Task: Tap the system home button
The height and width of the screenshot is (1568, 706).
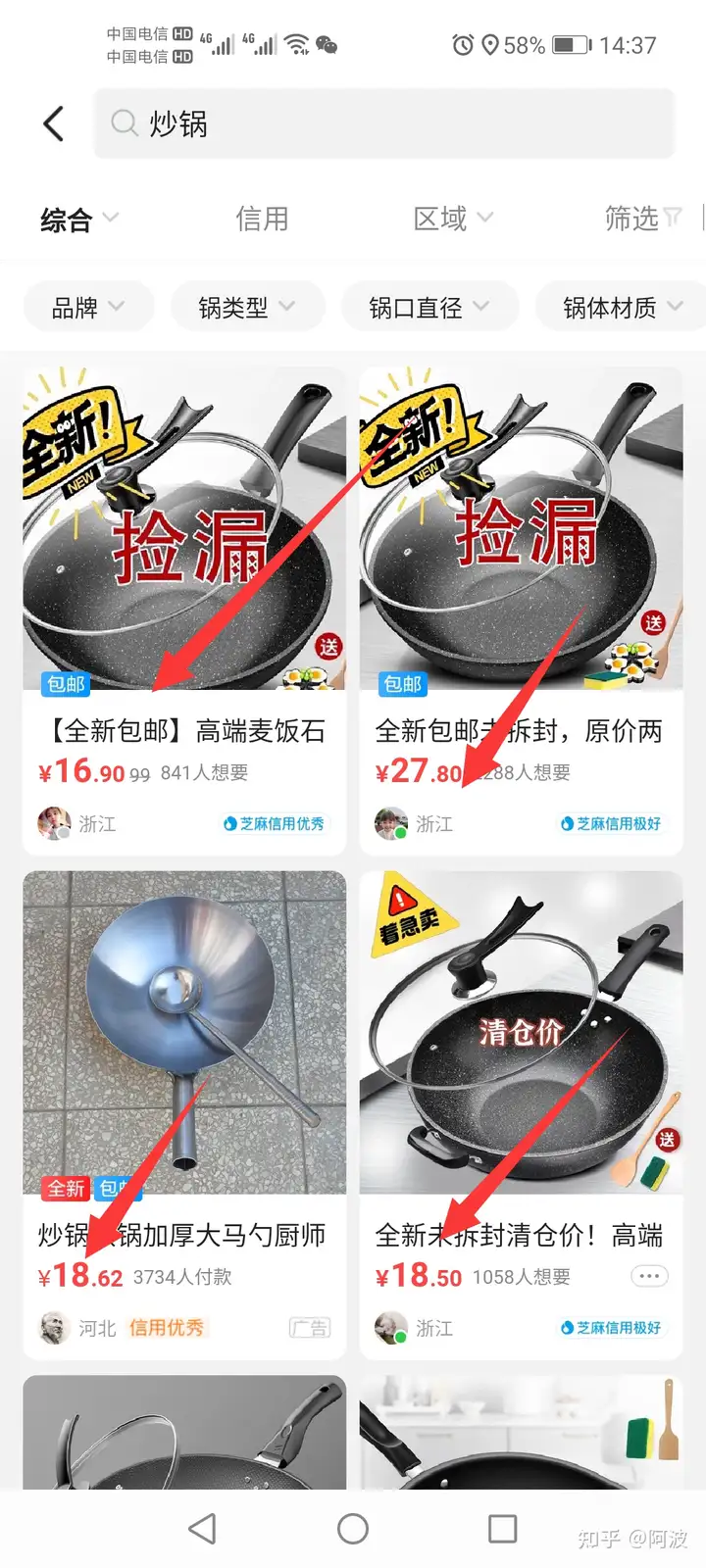Action: pos(352,1529)
